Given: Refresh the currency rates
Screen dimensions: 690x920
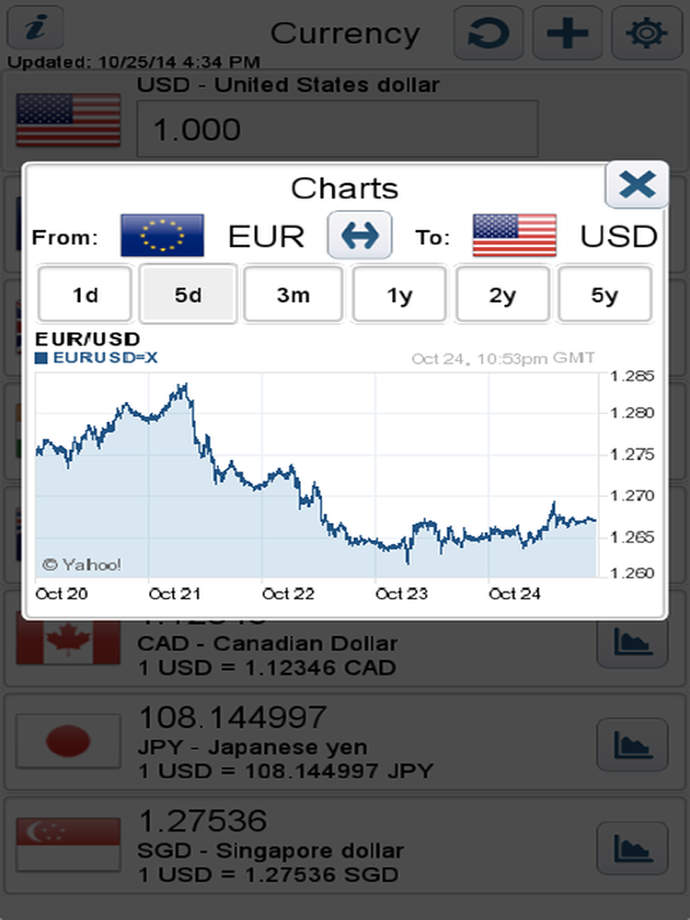Looking at the screenshot, I should [489, 33].
